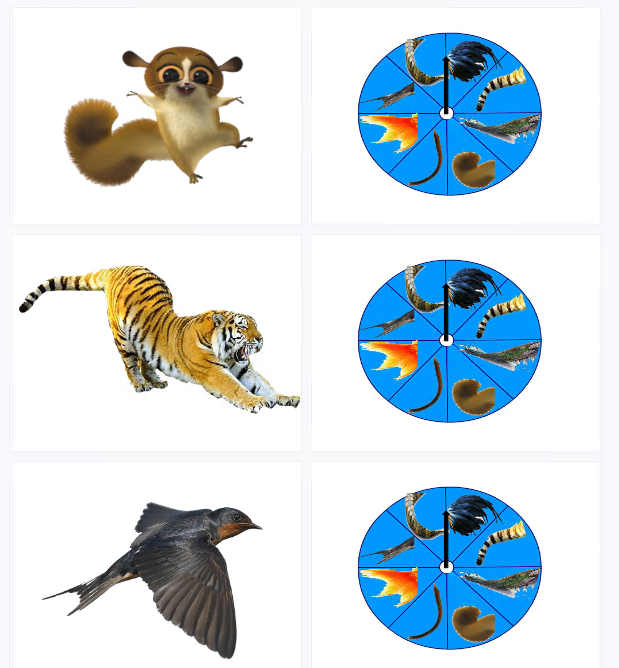The width and height of the screenshot is (619, 668).
Task: Tap the tail spinner wheel beside the tiger
Action: 449,341
